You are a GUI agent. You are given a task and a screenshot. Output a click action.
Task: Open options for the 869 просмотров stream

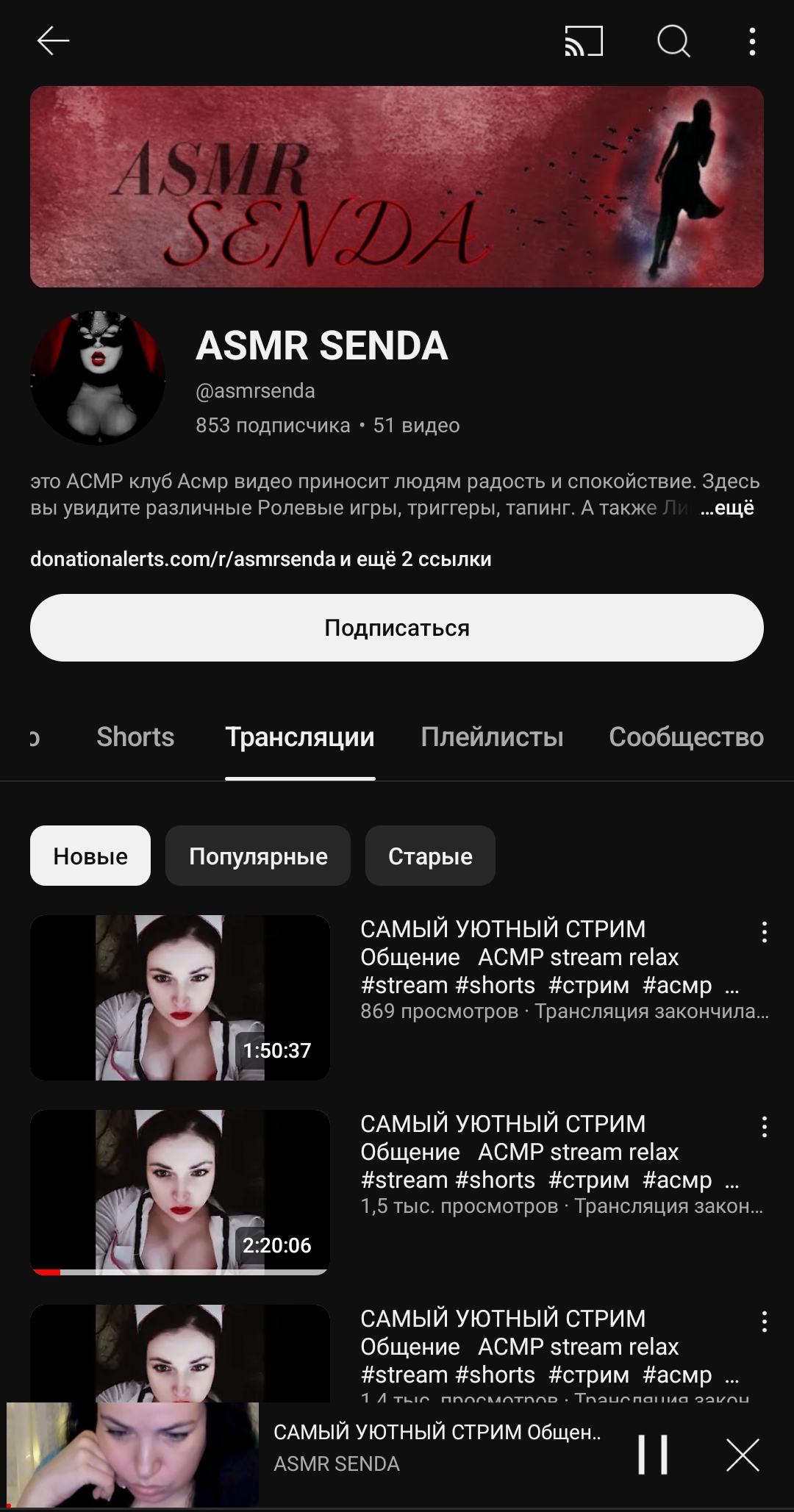(x=765, y=932)
